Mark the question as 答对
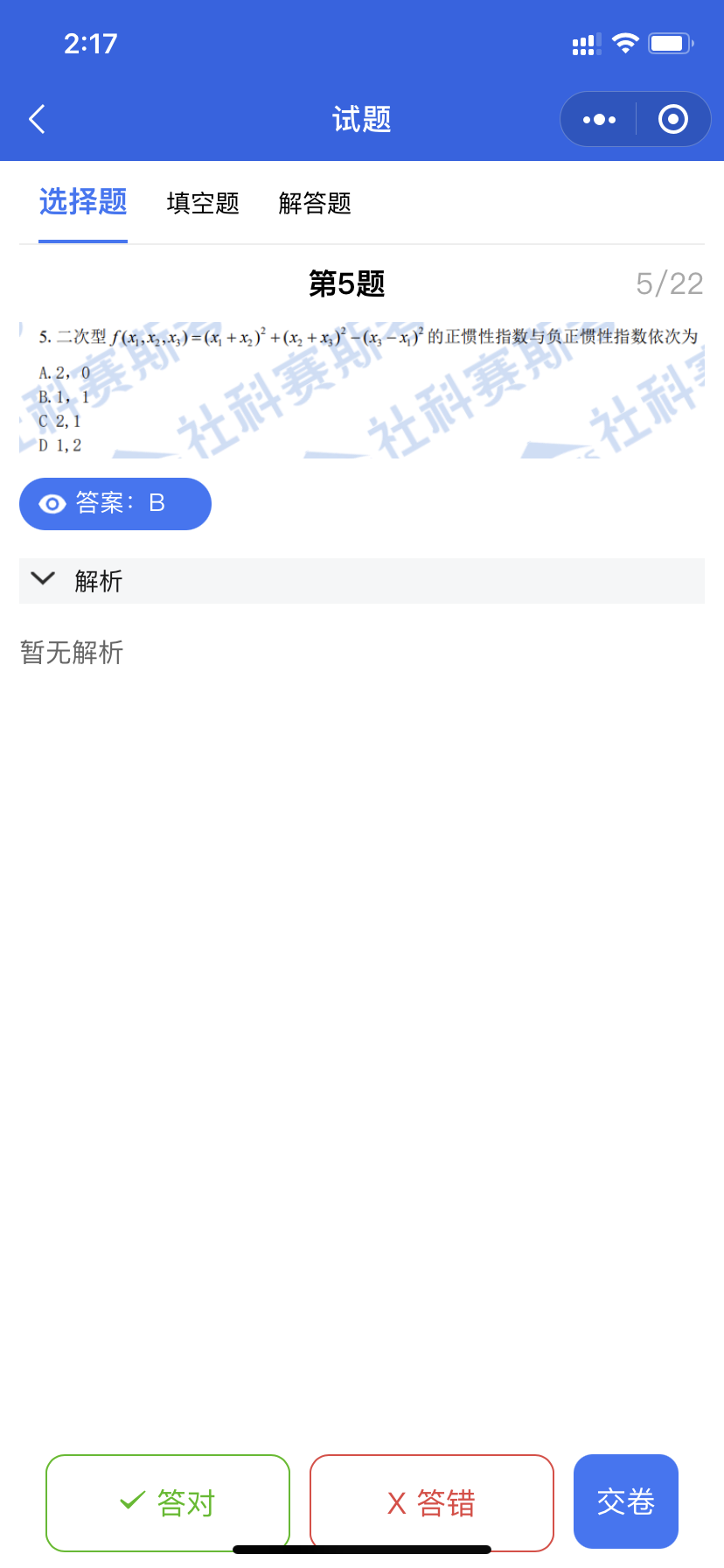 168,1502
